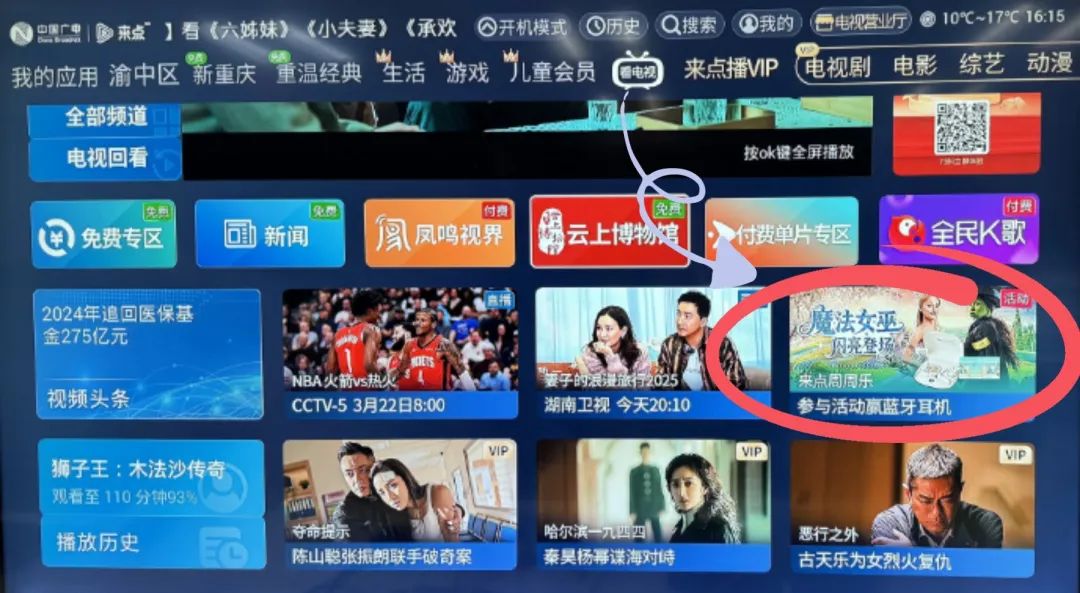Image resolution: width=1080 pixels, height=593 pixels.
Task: Open the CCTV-5 NBA 火箭vs热火 card
Action: [x=399, y=352]
